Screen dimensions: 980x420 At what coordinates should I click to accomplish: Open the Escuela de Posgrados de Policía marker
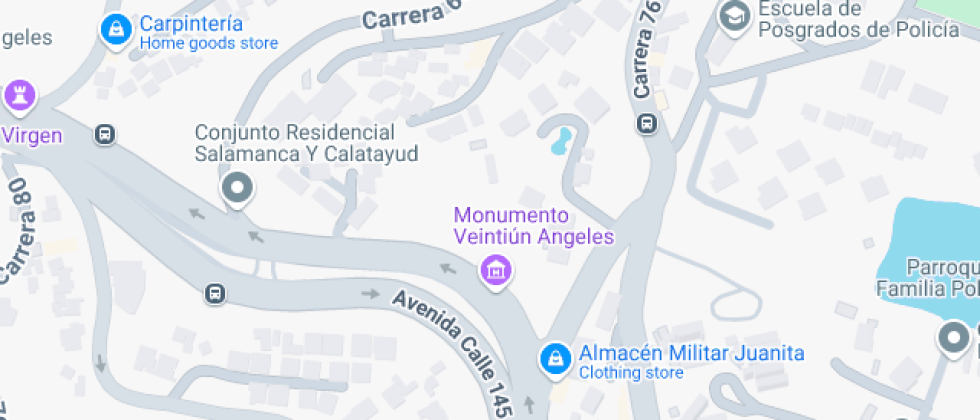[x=735, y=15]
